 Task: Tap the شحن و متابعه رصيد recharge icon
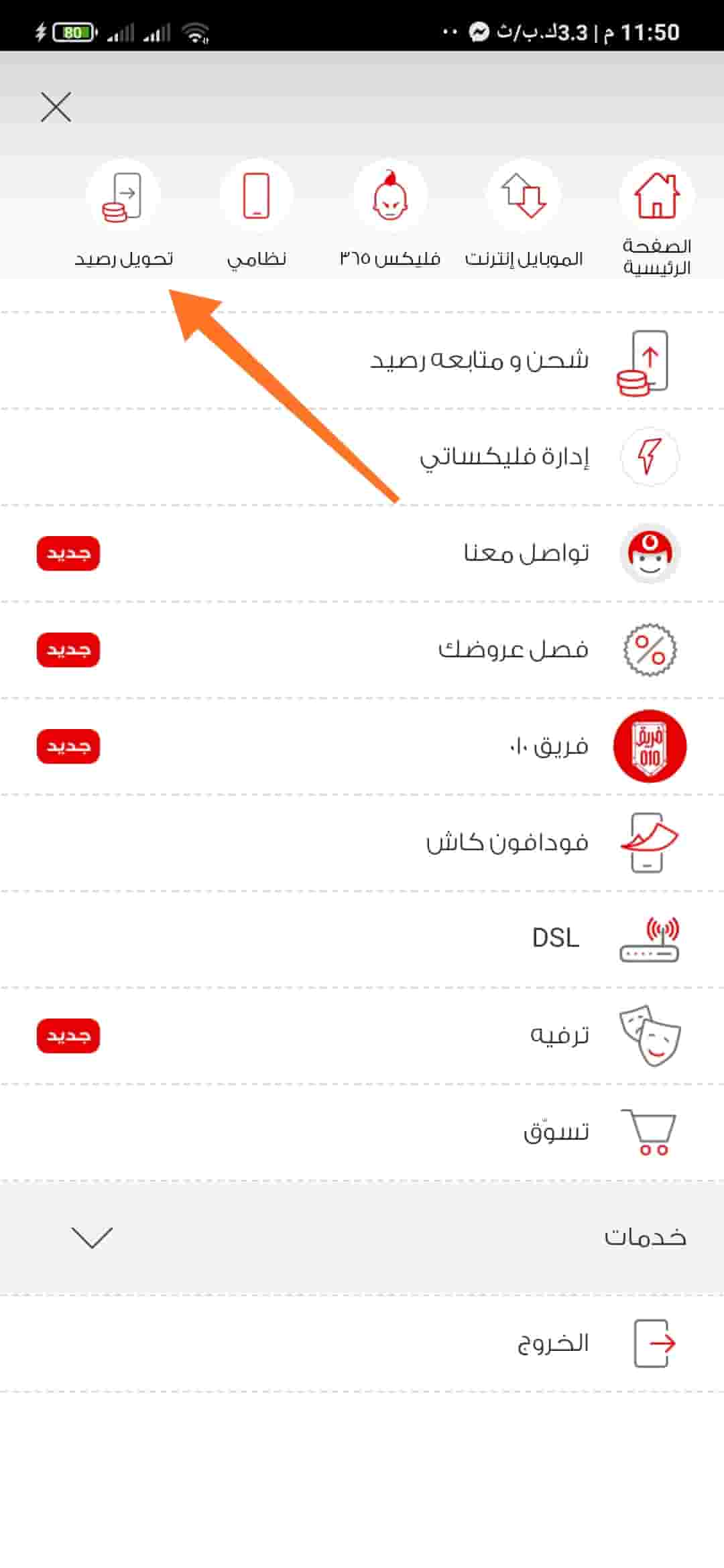[646, 360]
